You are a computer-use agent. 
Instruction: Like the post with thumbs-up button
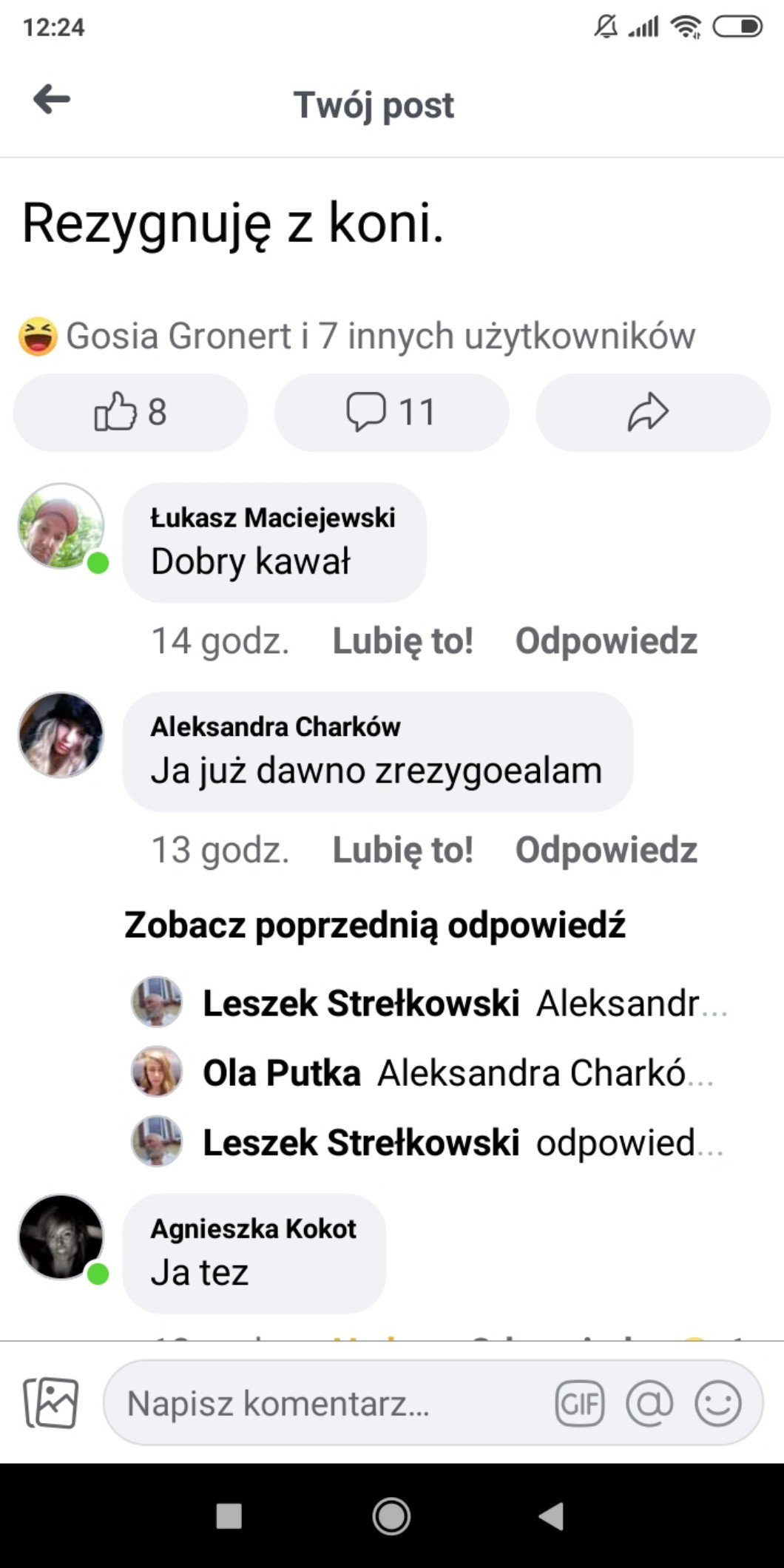pos(130,412)
